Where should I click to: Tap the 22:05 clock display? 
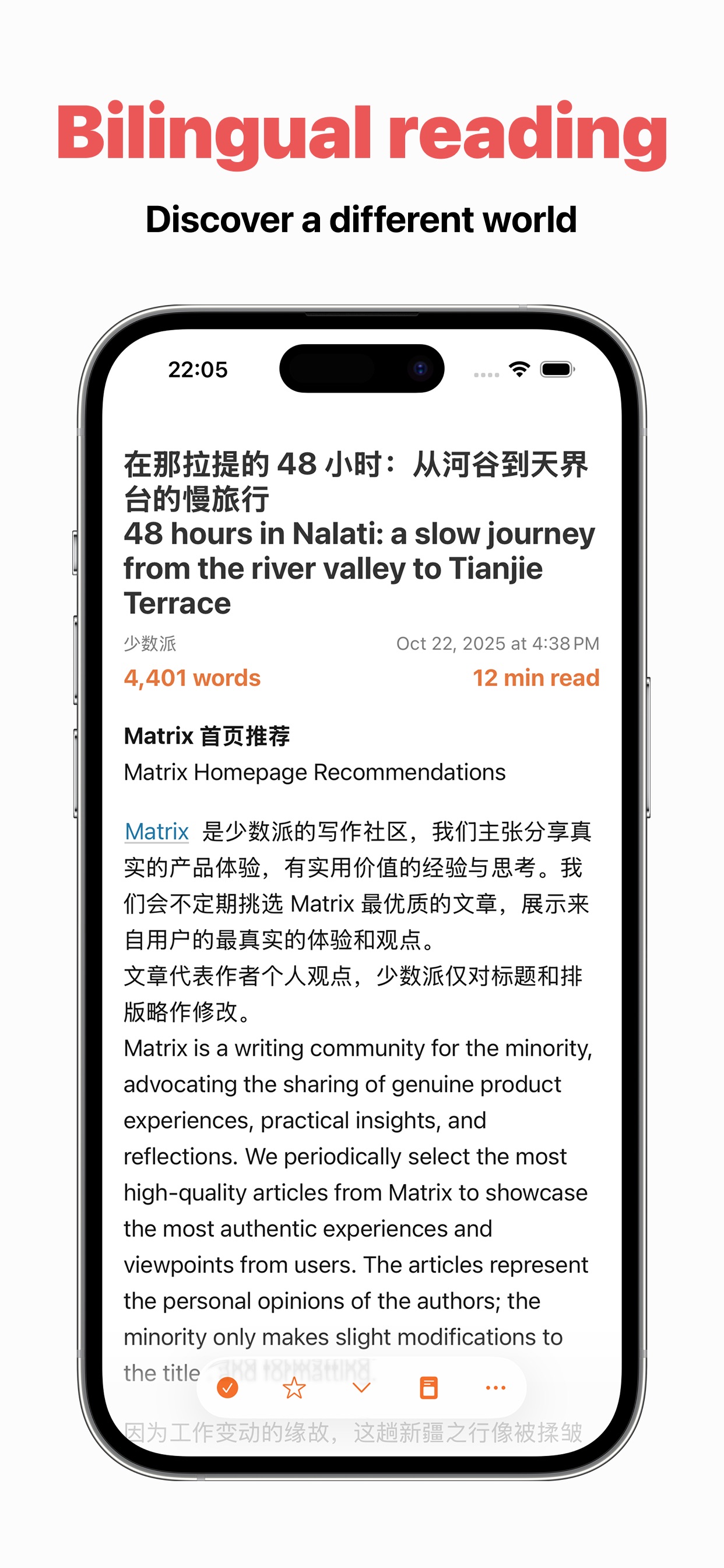pyautogui.click(x=198, y=369)
